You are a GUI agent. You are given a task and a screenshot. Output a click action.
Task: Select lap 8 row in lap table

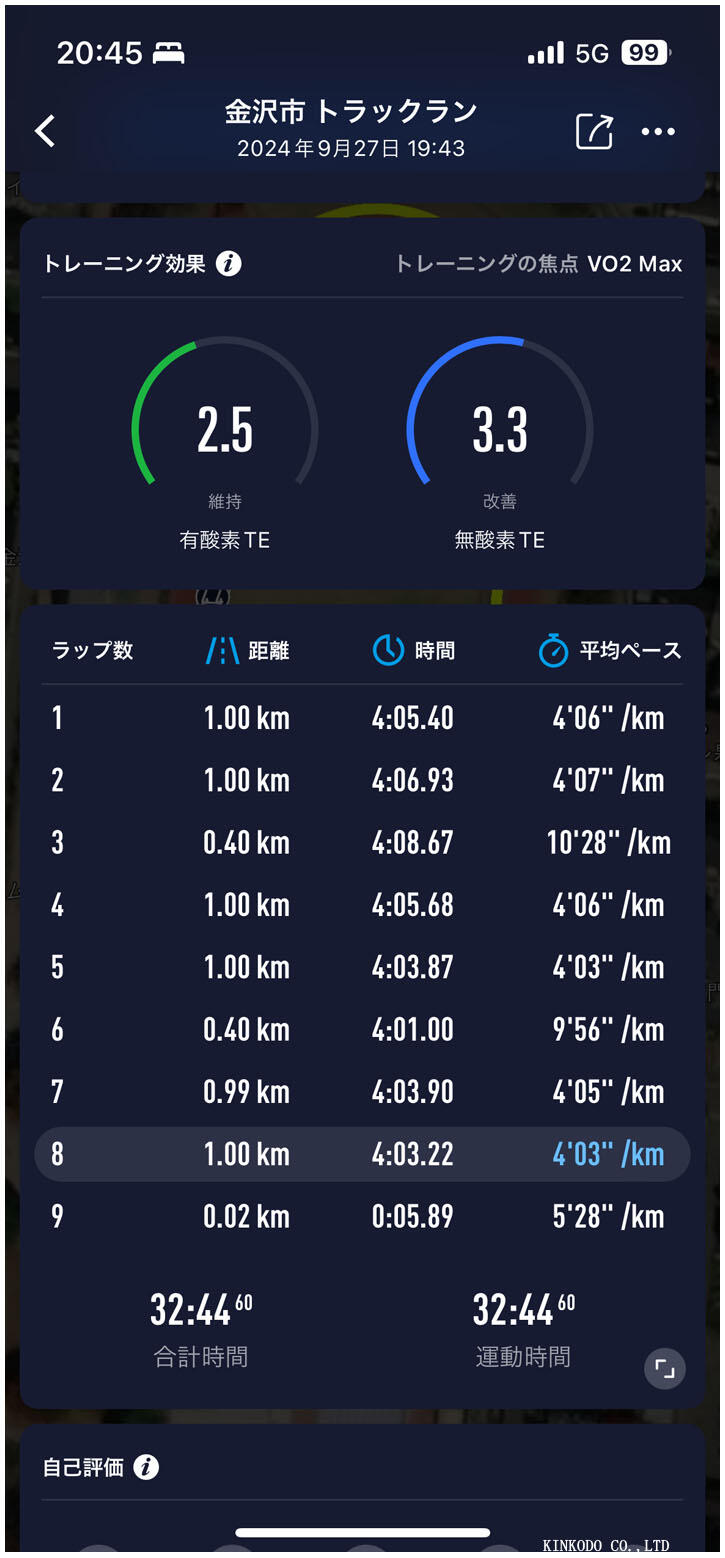[362, 1154]
